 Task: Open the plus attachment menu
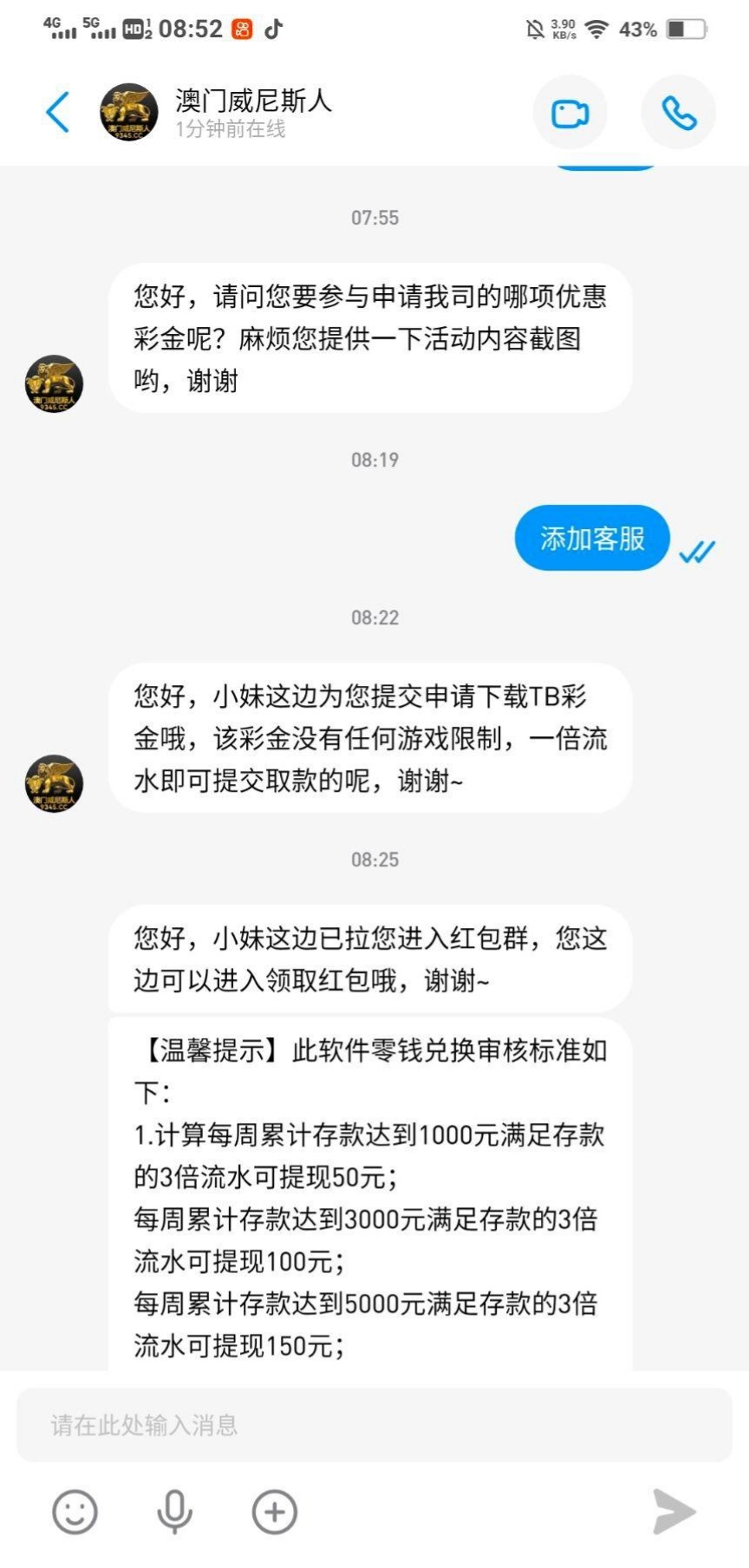pos(274,1512)
